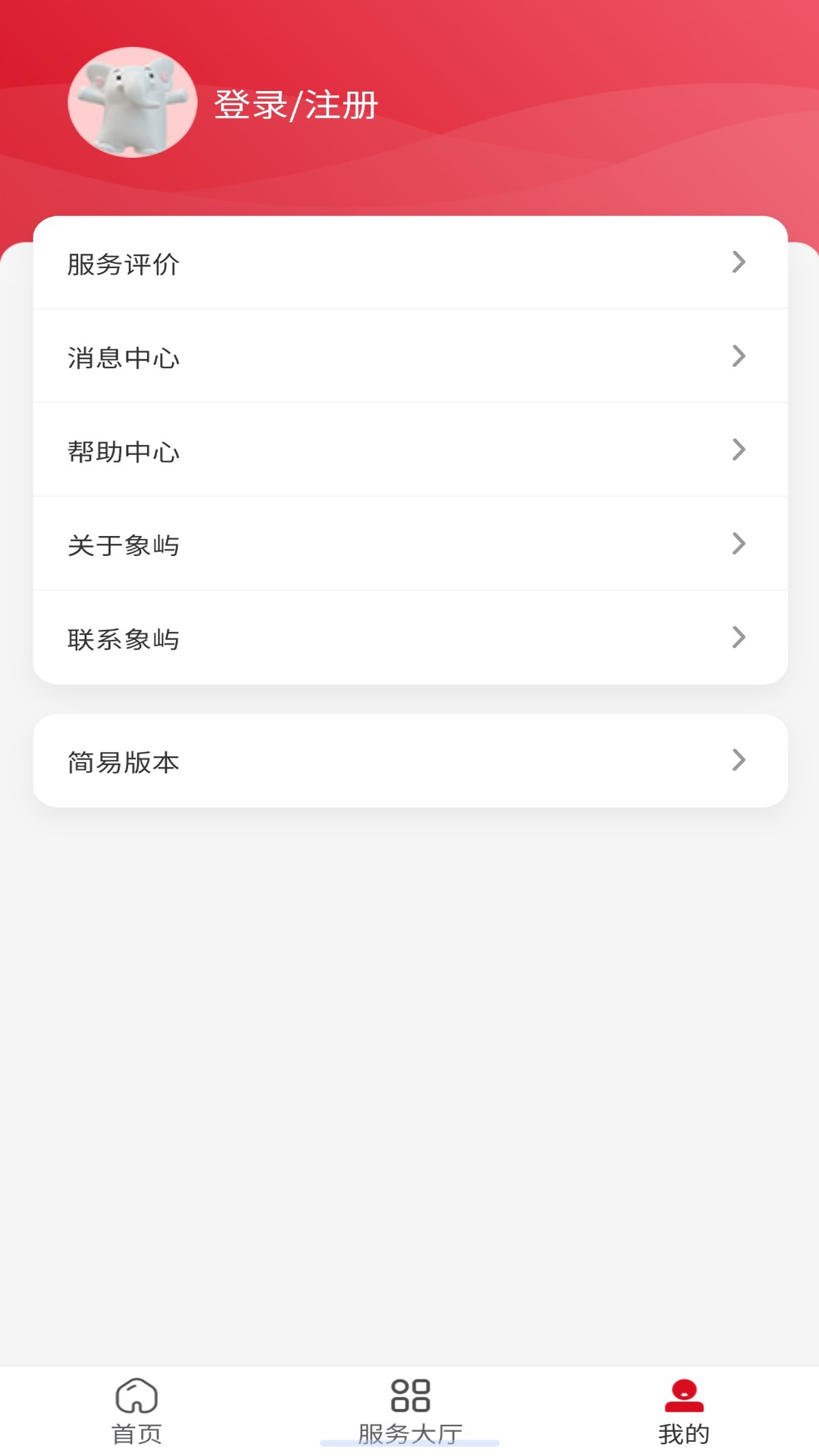Switch to the 首页 tab
Viewport: 819px width, 1456px height.
click(136, 1426)
